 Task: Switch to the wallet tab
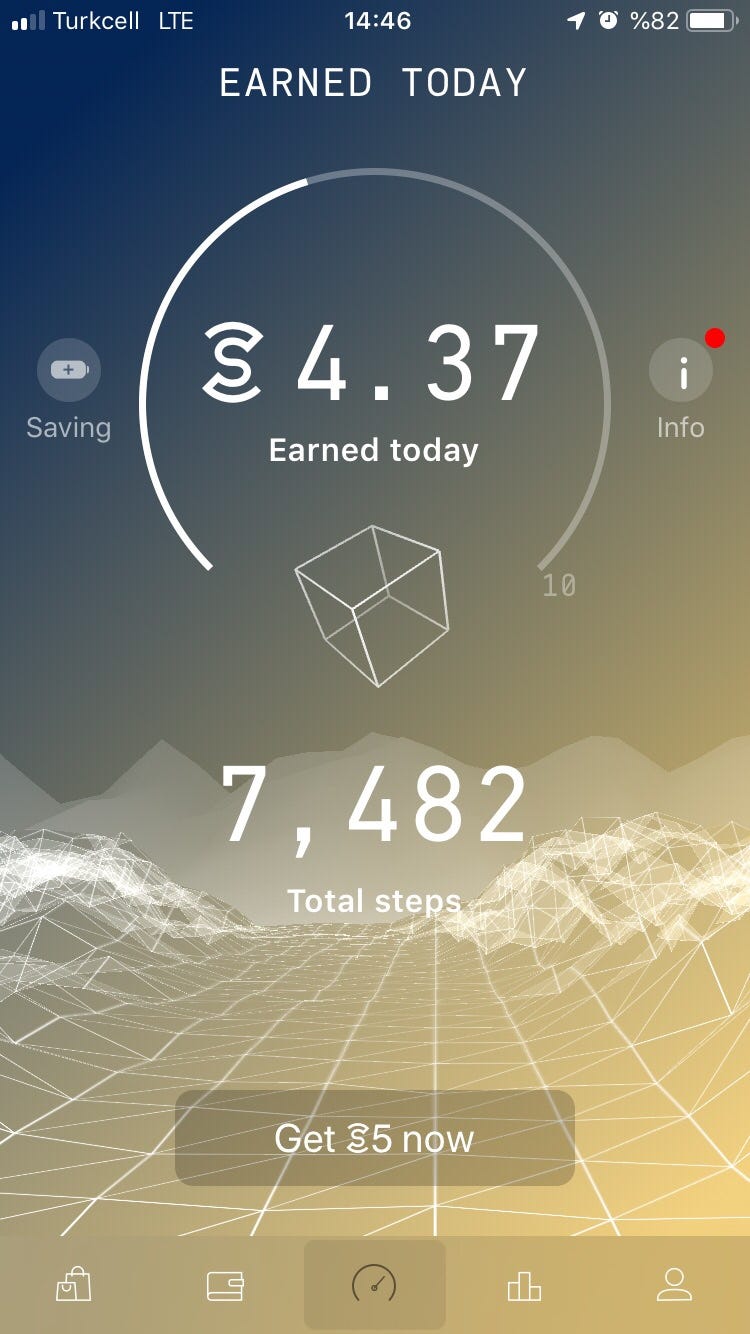[x=225, y=1285]
